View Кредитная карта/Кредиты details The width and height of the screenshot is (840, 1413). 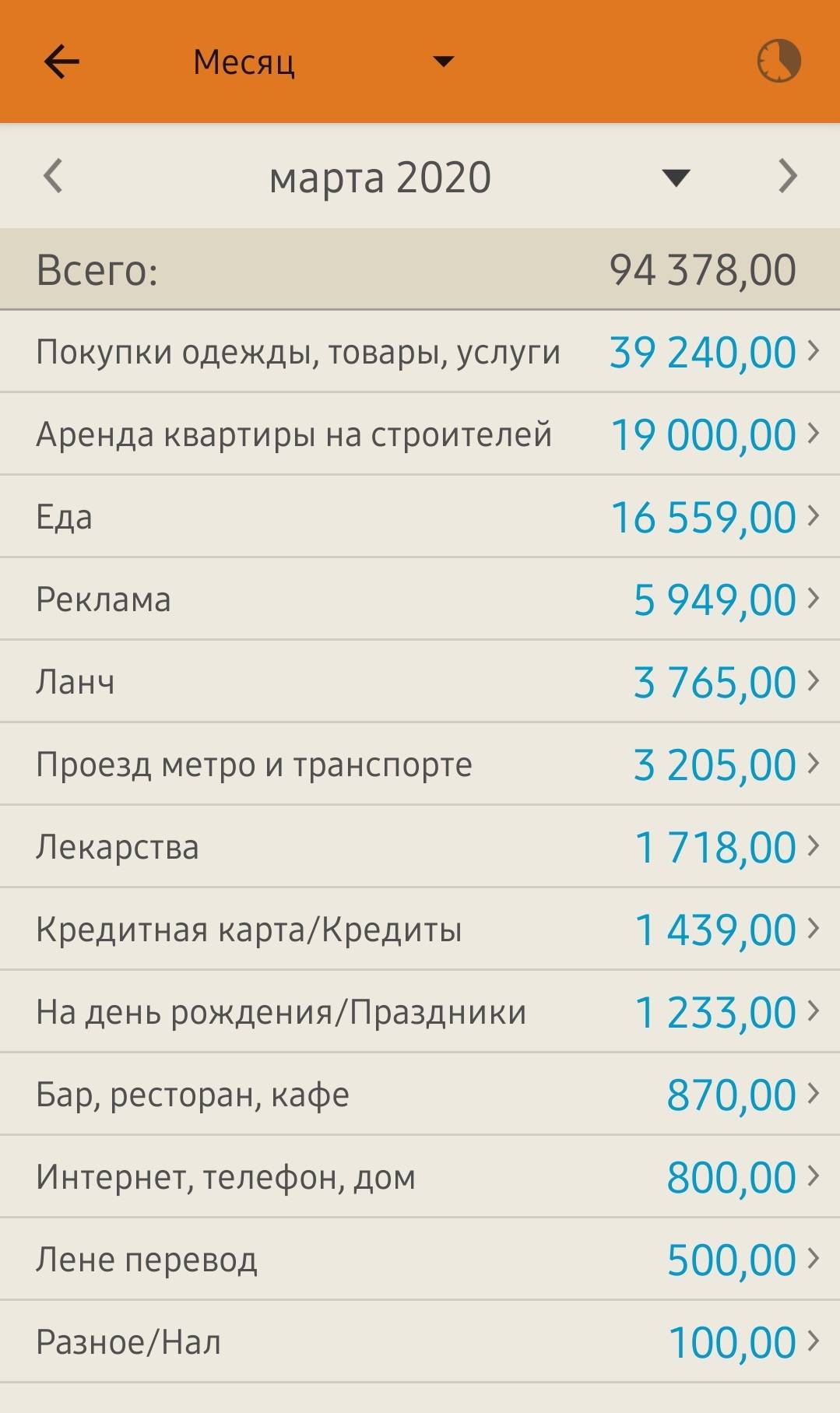click(x=420, y=930)
